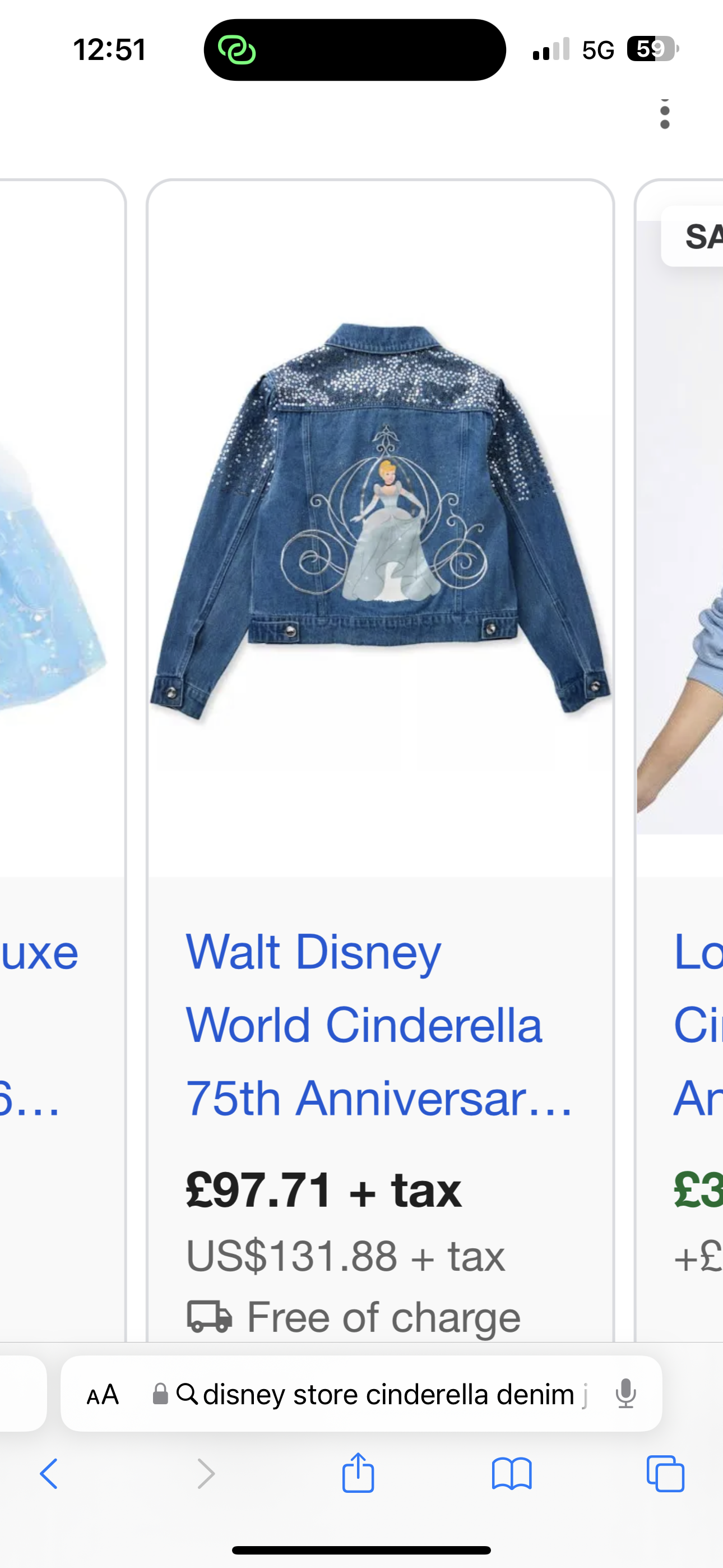Viewport: 723px width, 1568px height.
Task: Share this page
Action: pyautogui.click(x=358, y=1473)
